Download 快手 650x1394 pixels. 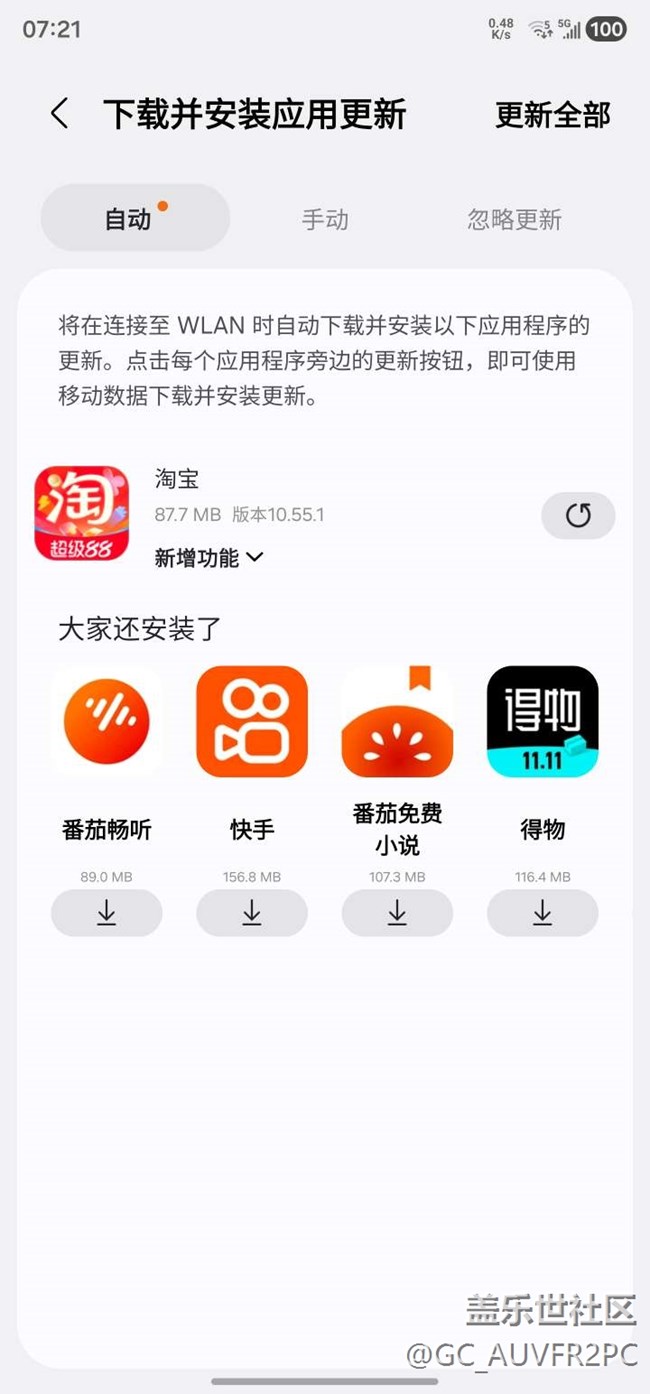pos(252,913)
